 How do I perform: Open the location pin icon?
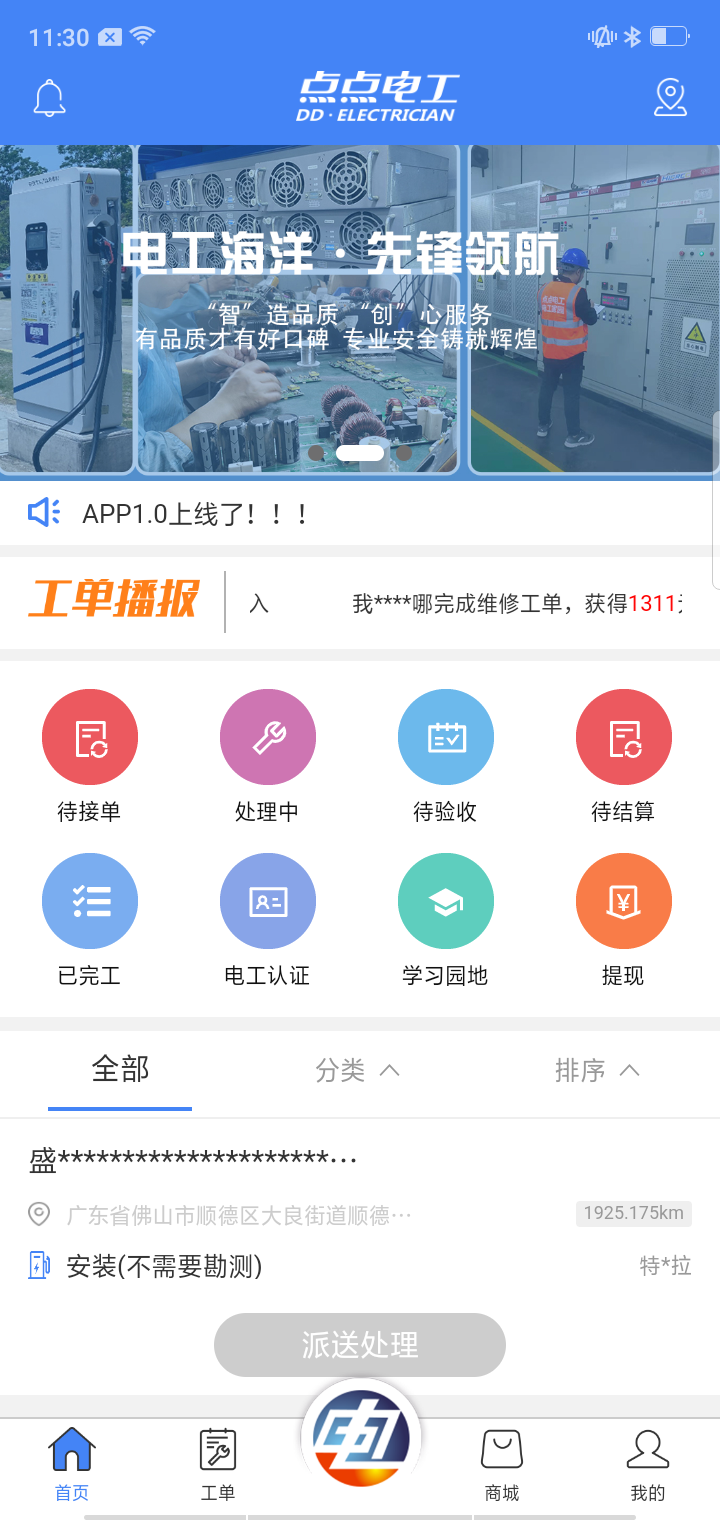(670, 98)
